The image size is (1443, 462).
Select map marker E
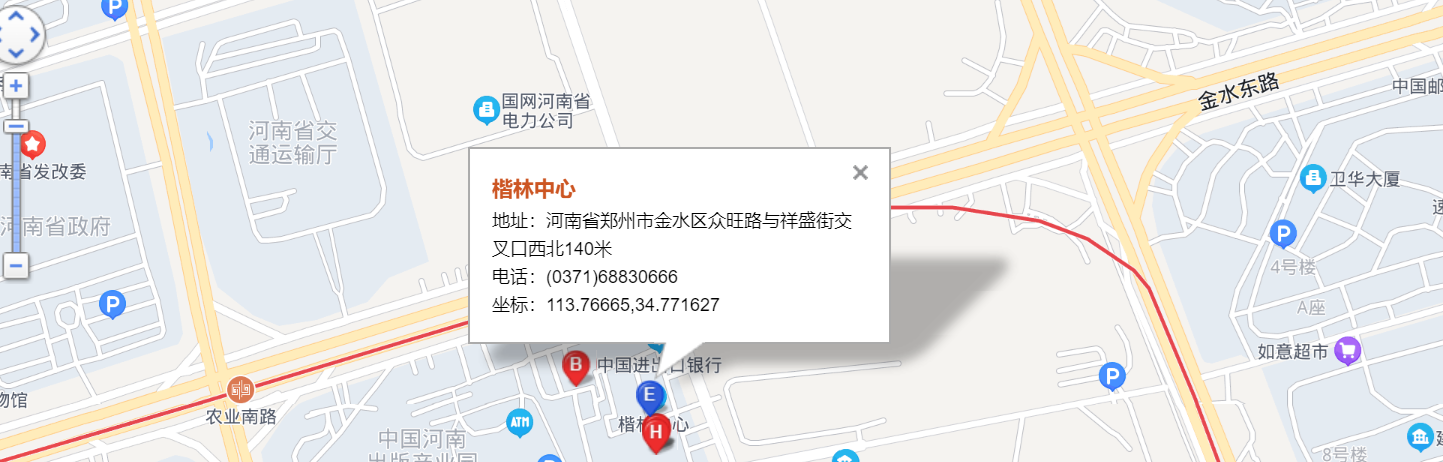pyautogui.click(x=649, y=395)
